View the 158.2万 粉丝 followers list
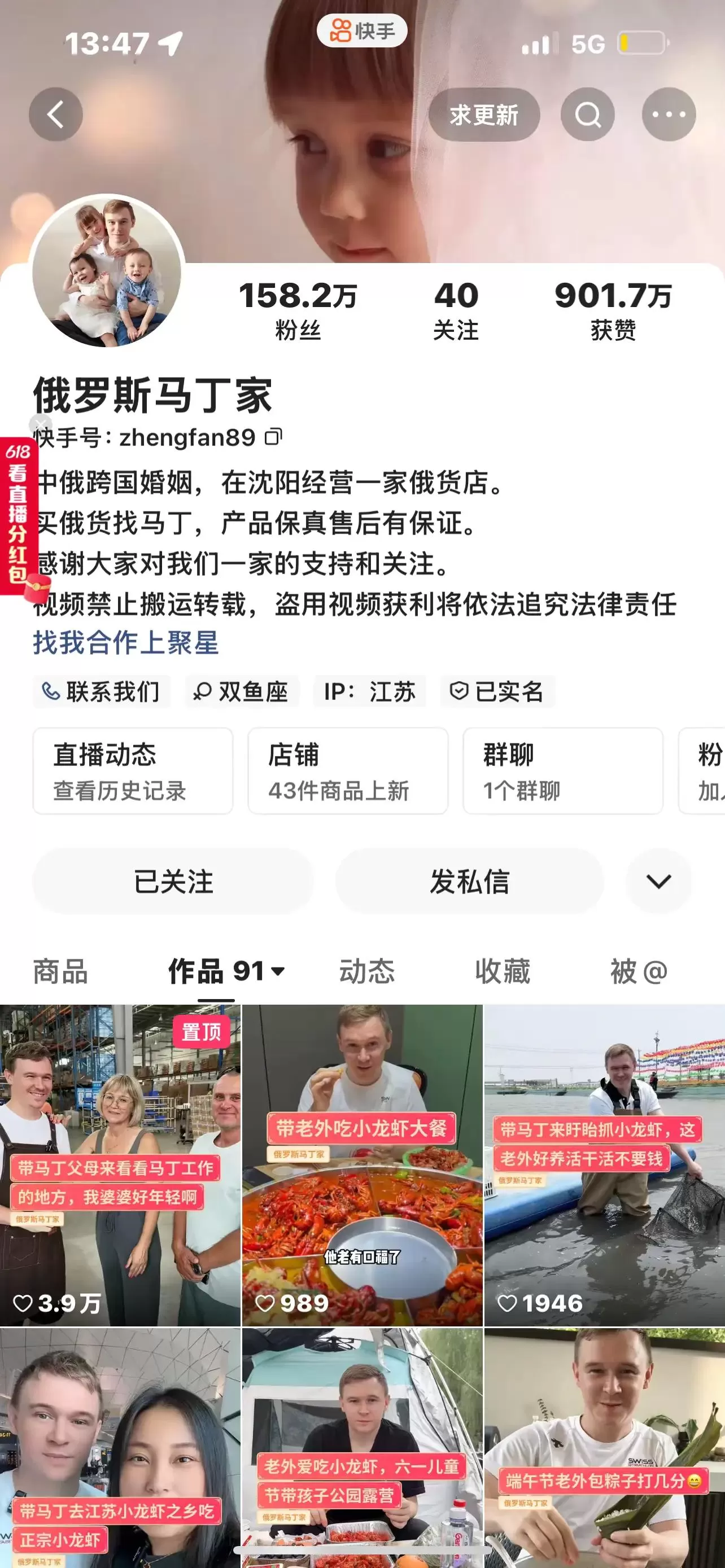This screenshot has height=1568, width=725. pos(298,310)
